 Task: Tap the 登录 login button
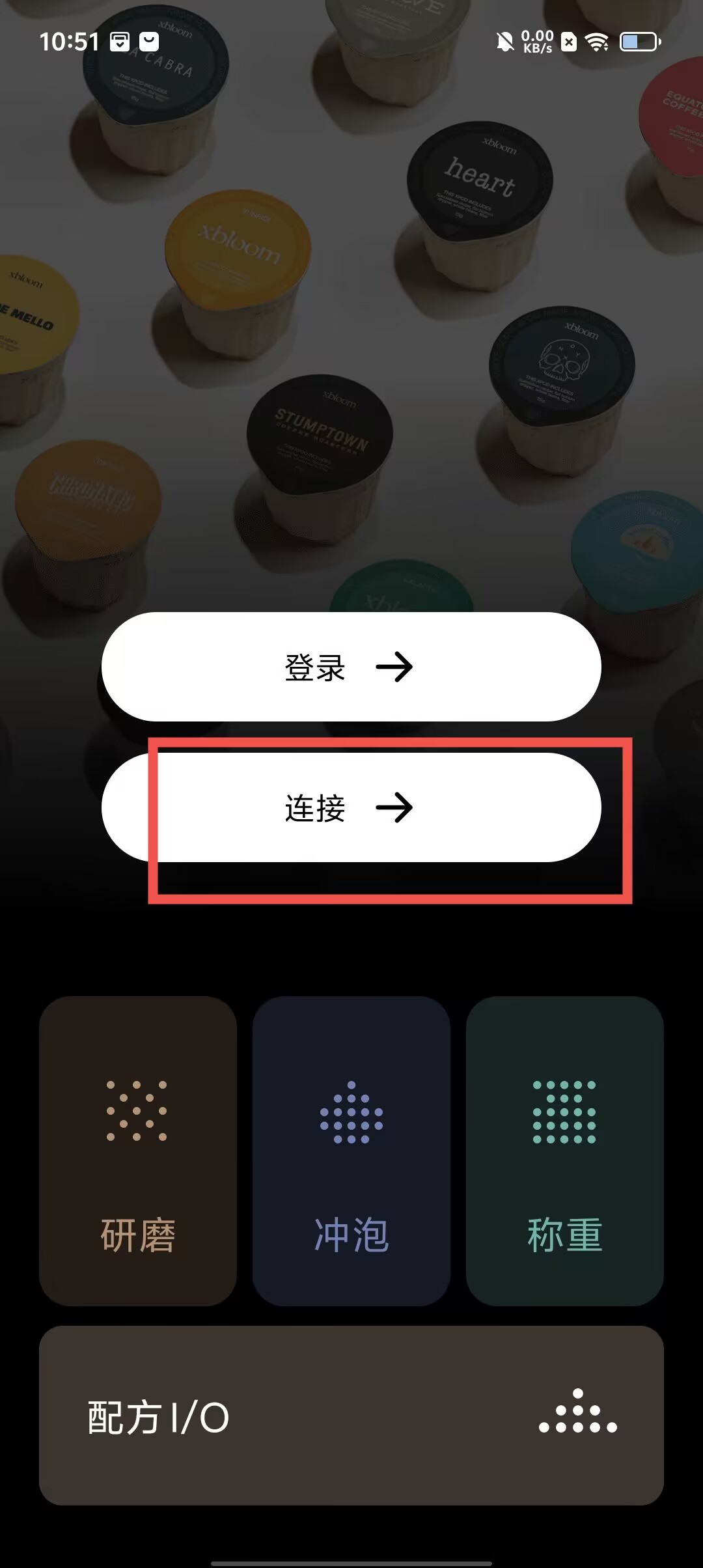coord(351,667)
